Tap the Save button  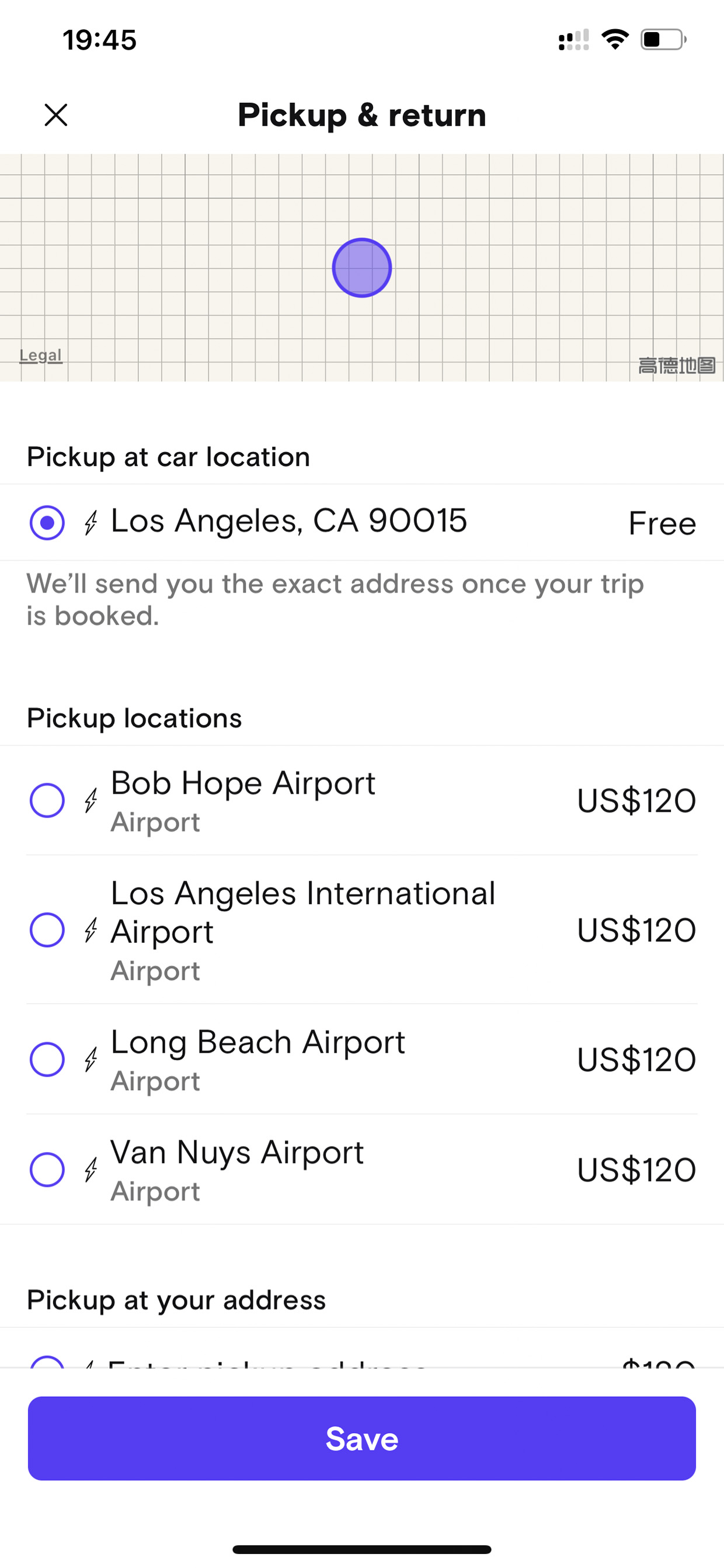[362, 1438]
